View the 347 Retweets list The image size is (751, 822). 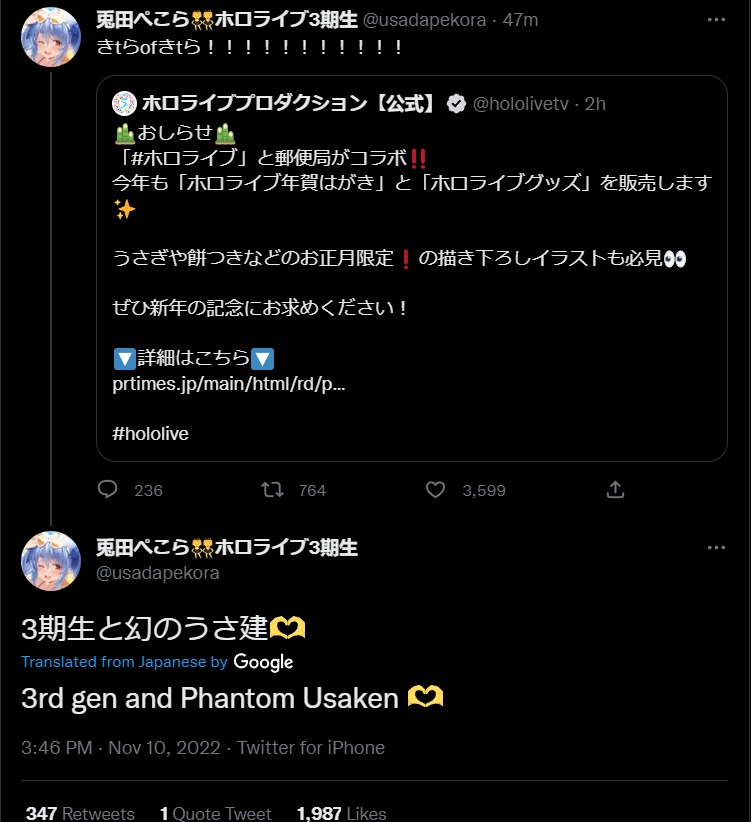click(80, 813)
